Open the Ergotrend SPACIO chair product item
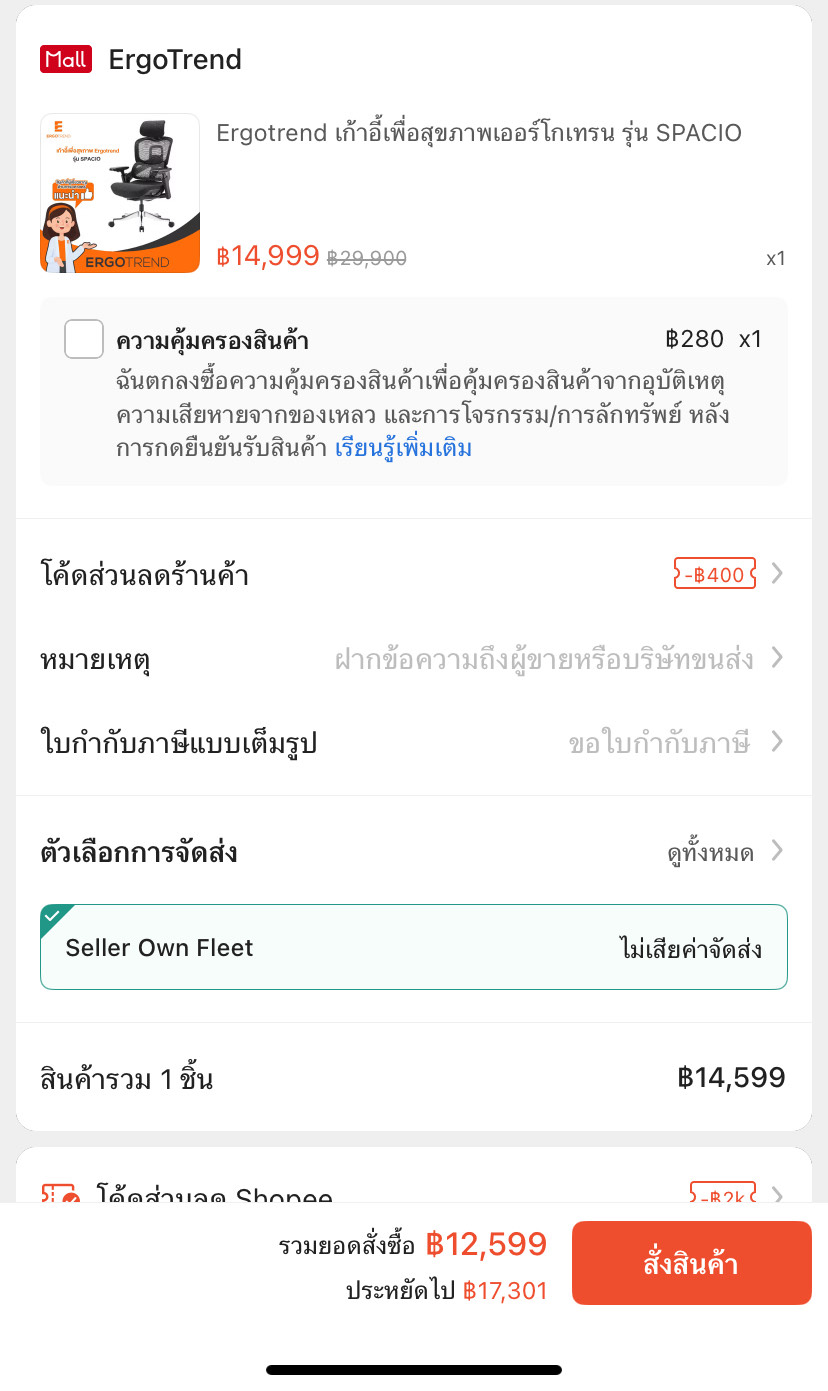 click(x=414, y=193)
